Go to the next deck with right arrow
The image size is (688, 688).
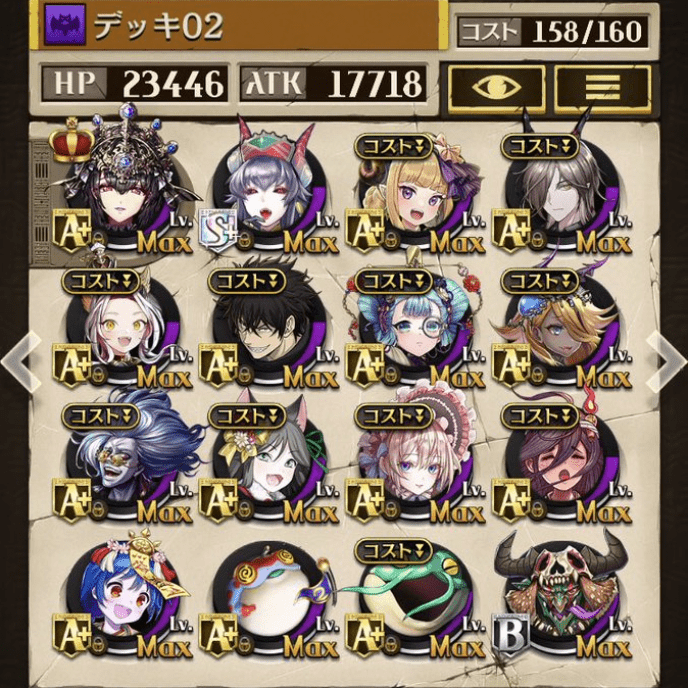668,358
